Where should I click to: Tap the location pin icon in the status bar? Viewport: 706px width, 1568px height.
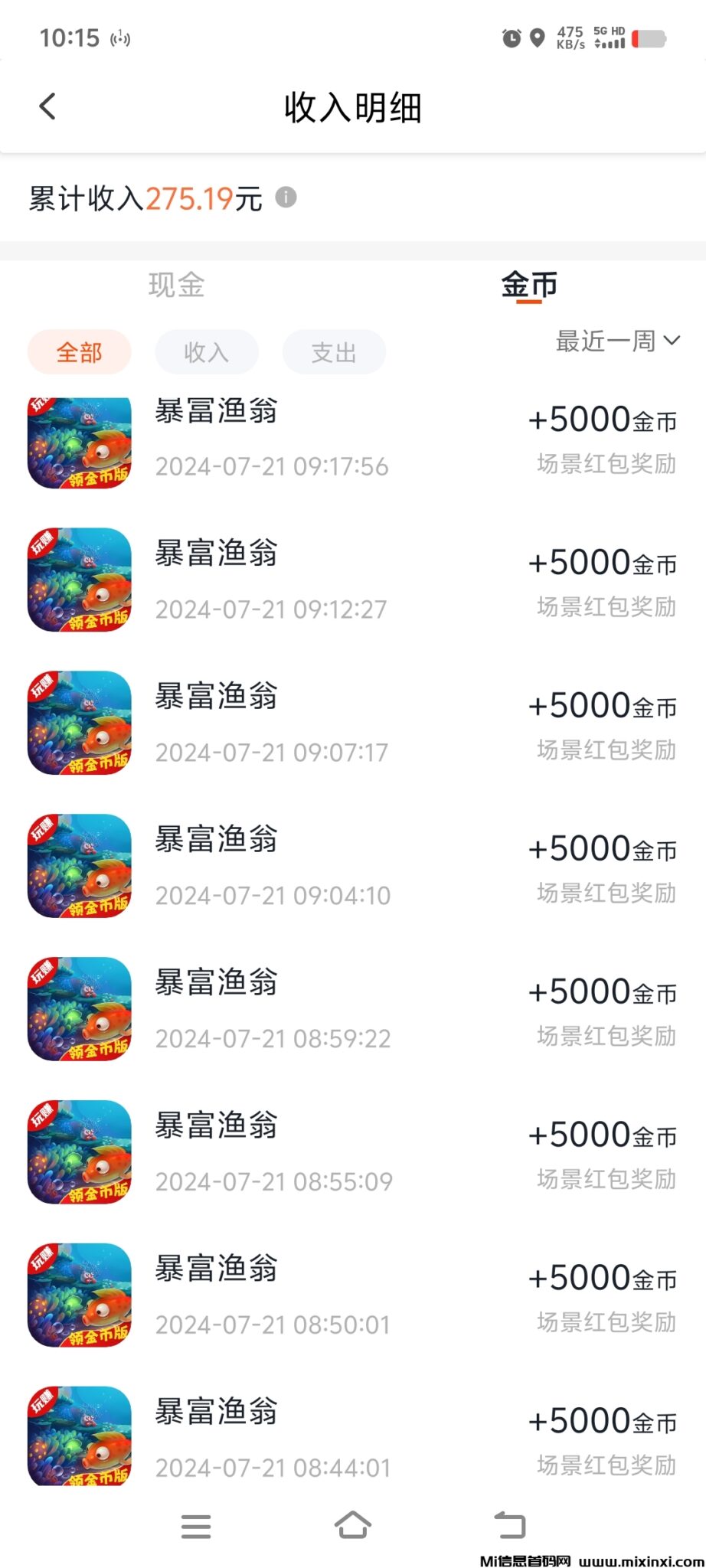(x=538, y=36)
